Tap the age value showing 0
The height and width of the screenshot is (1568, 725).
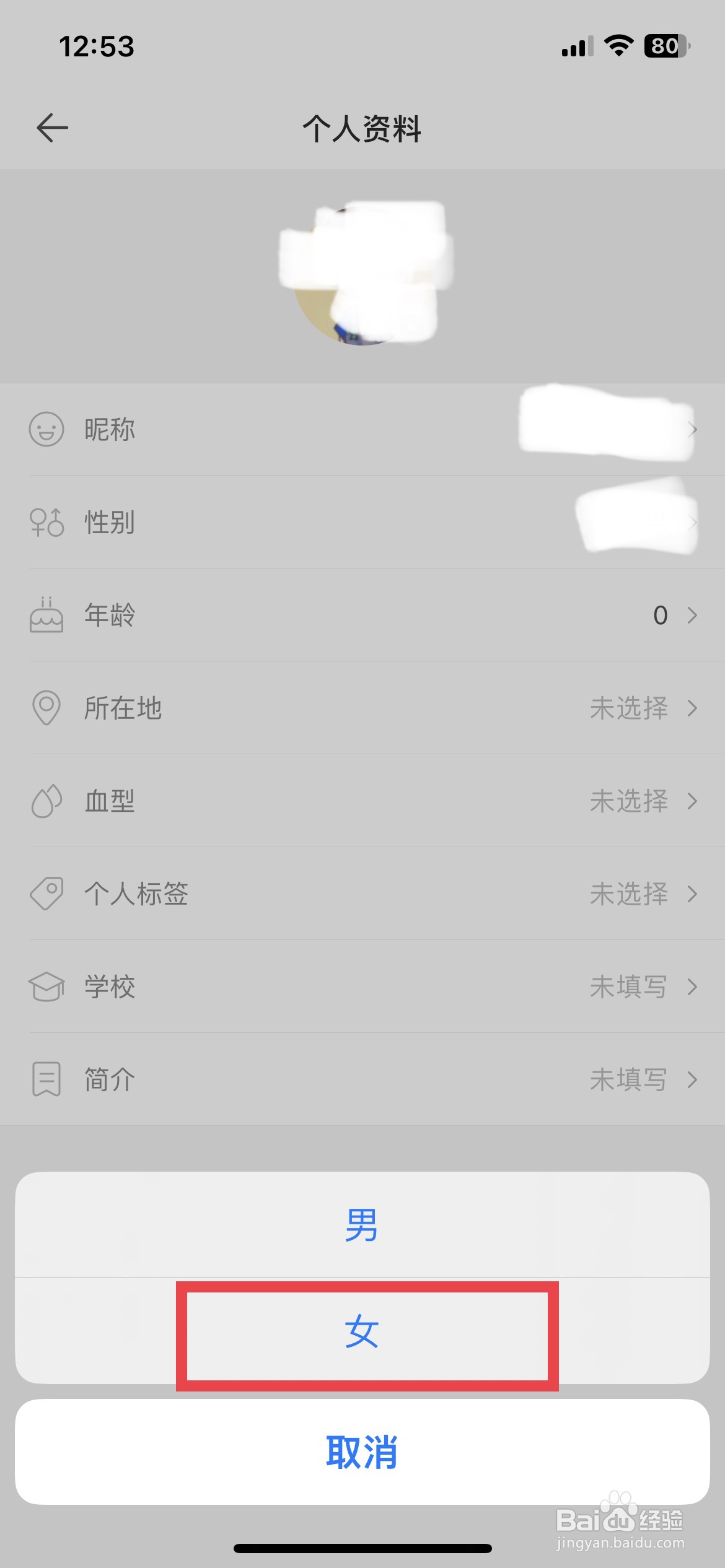[659, 615]
